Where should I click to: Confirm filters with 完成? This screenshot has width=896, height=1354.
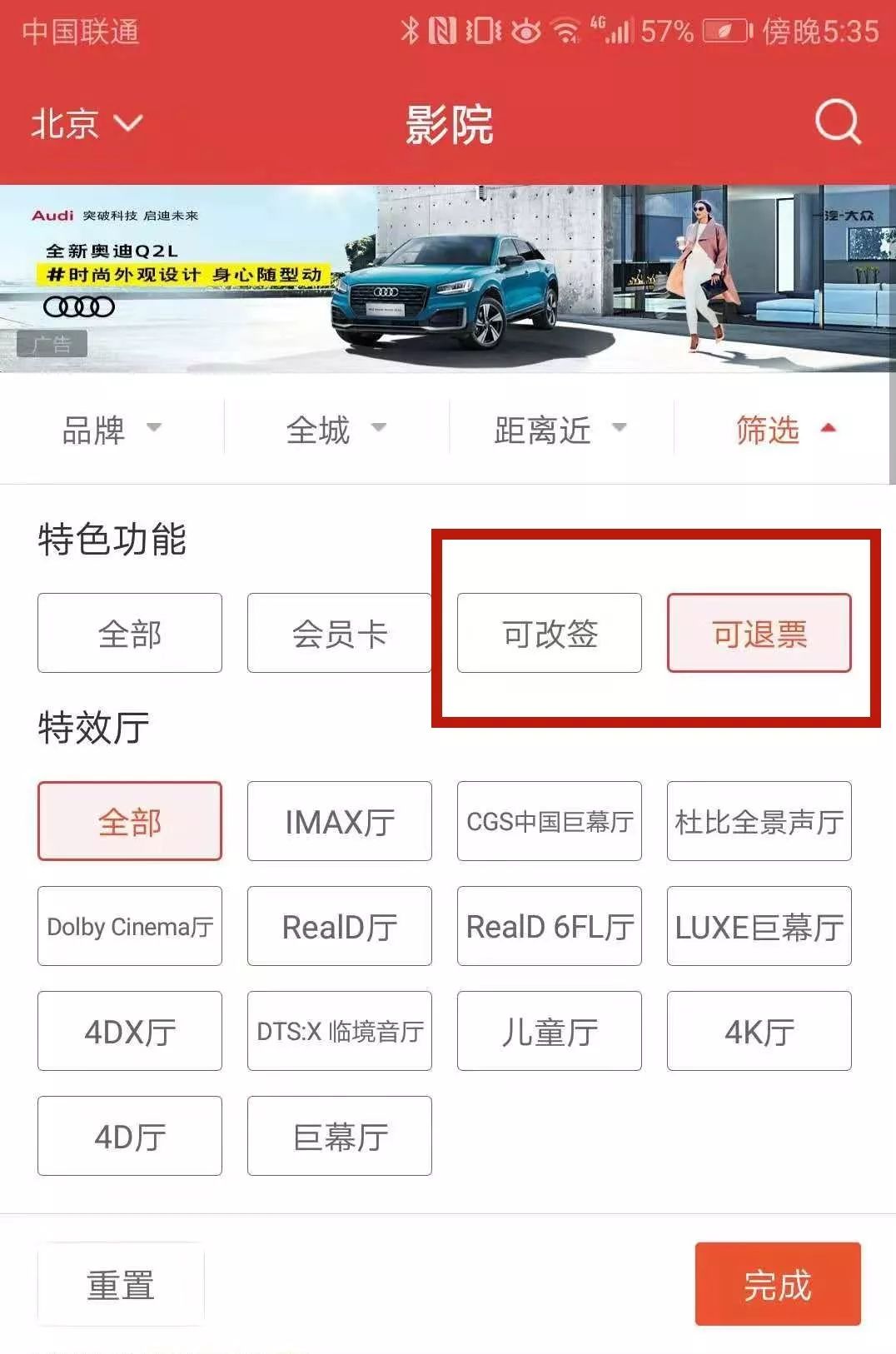(x=777, y=1284)
